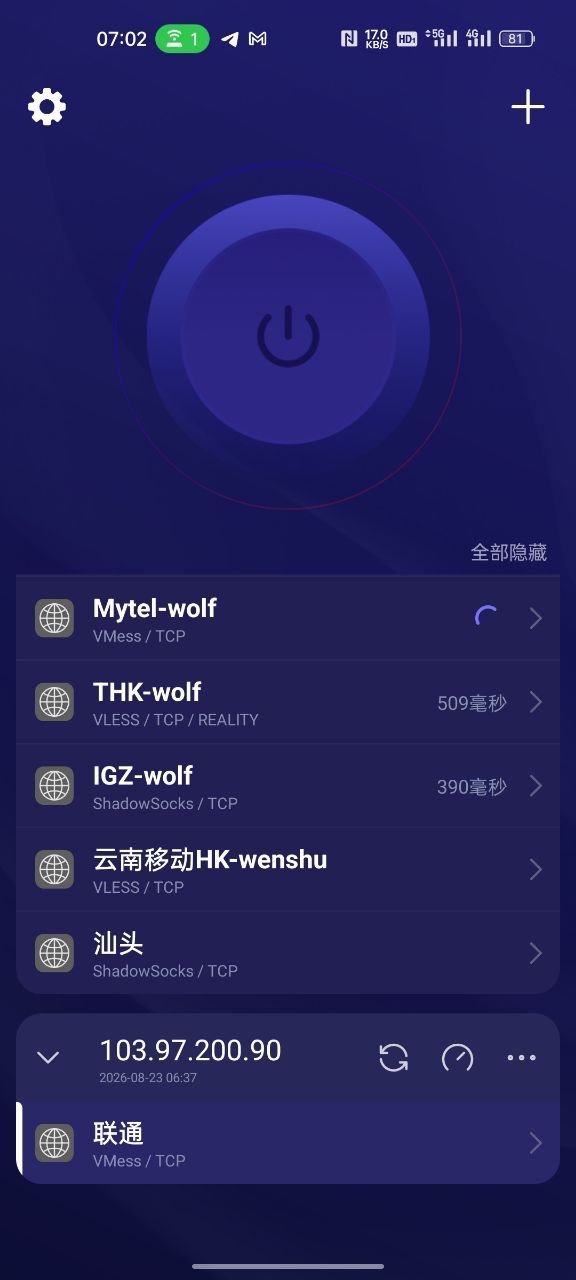Screen dimensions: 576x1280
Task: Collapse the 103.97.200.90 subscription group
Action: coord(48,1057)
